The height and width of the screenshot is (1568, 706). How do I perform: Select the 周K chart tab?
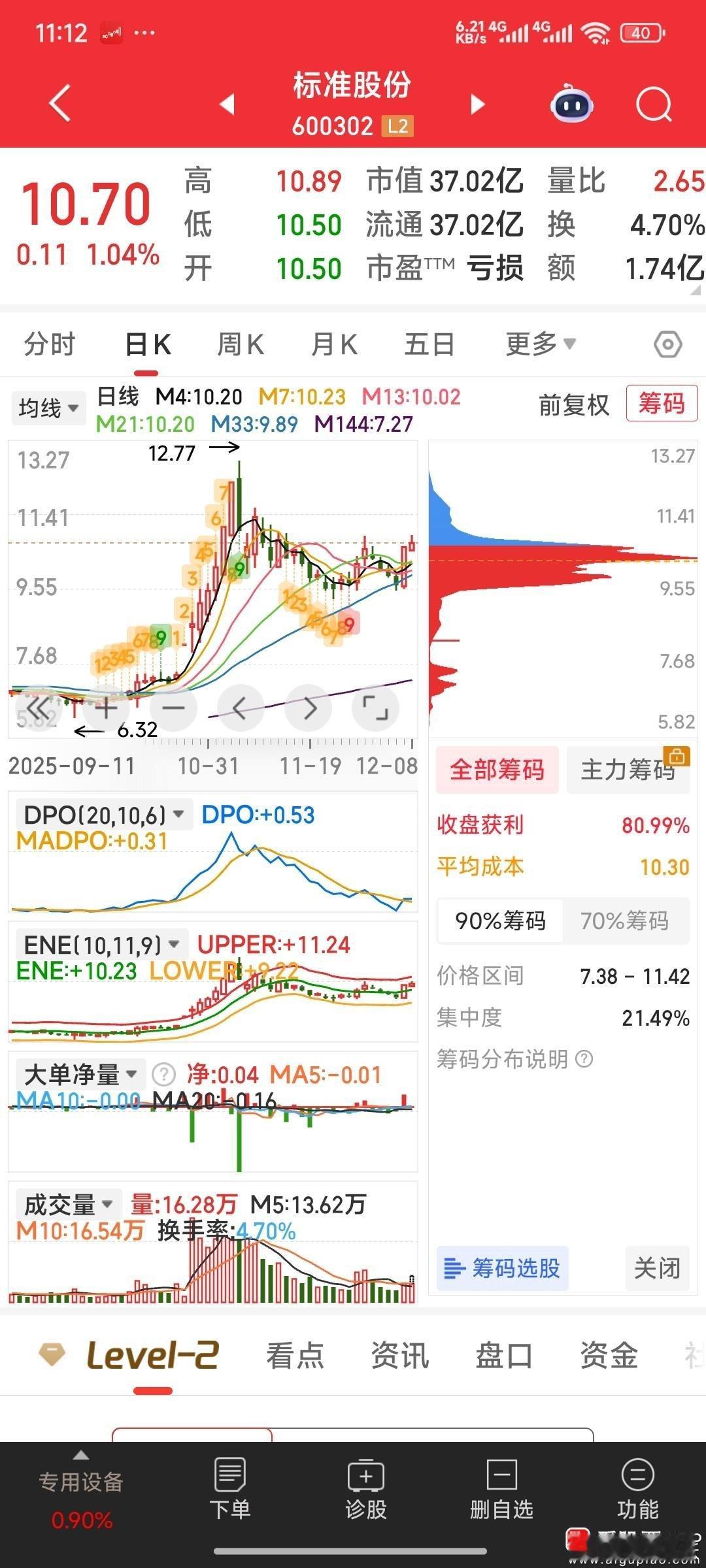(240, 344)
